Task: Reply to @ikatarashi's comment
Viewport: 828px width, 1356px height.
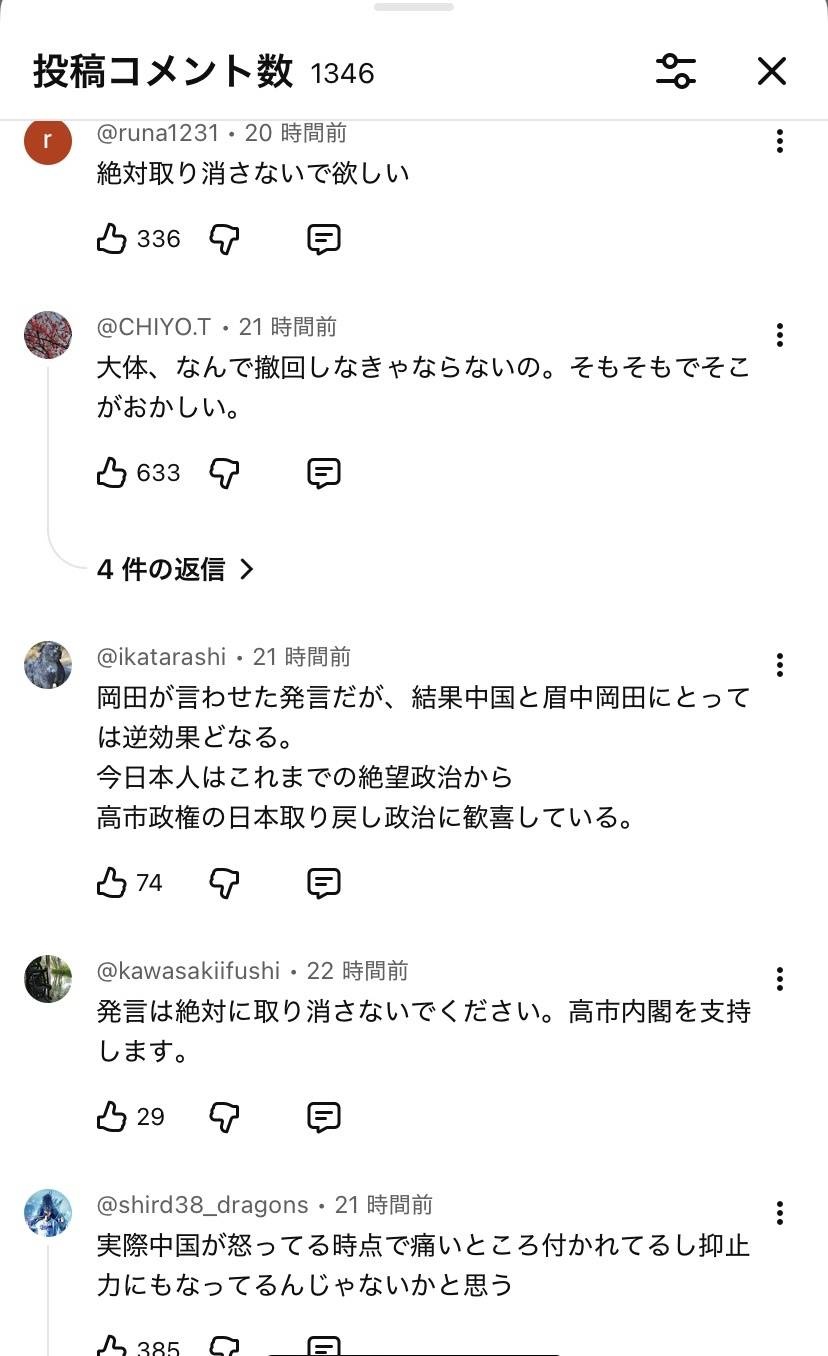Action: [x=323, y=883]
